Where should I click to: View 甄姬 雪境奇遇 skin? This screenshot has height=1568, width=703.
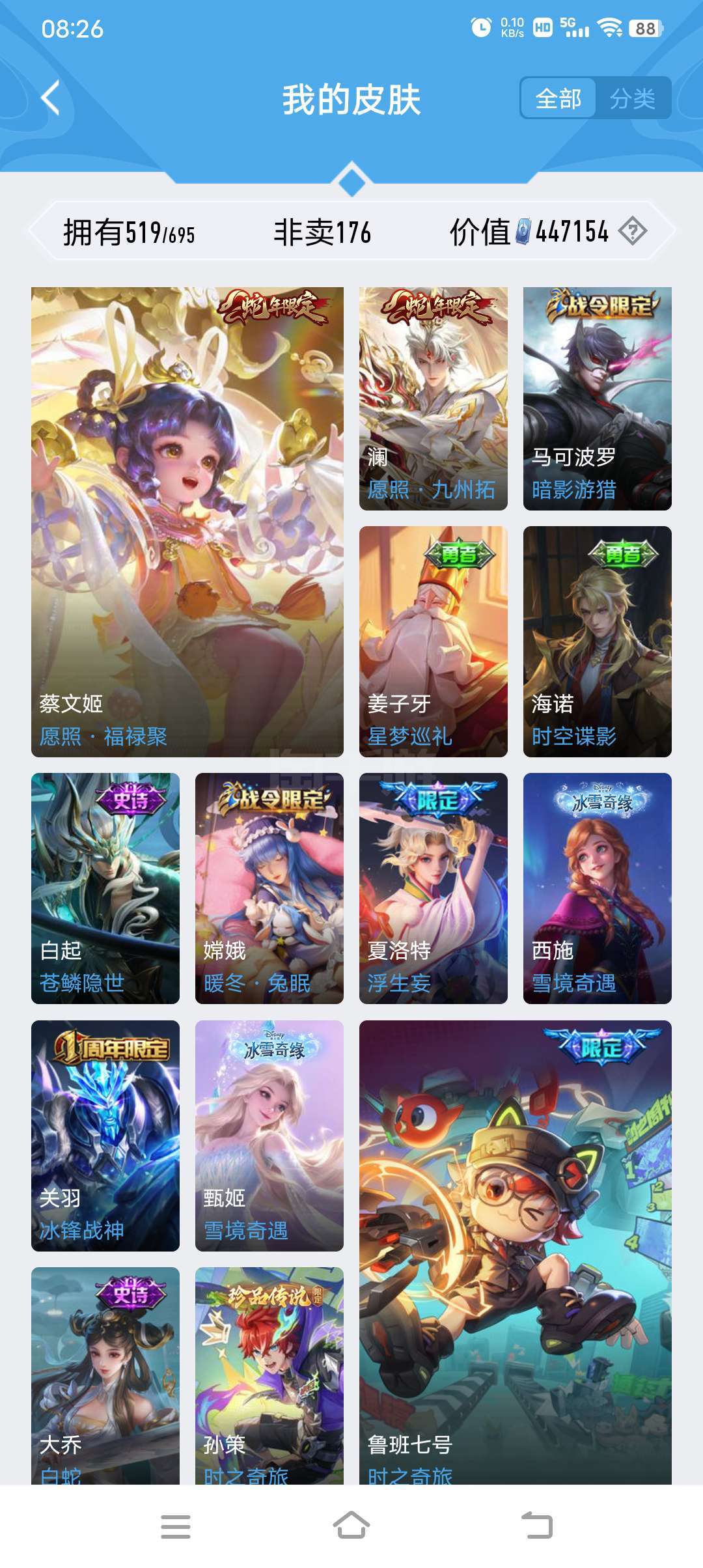(x=269, y=1135)
